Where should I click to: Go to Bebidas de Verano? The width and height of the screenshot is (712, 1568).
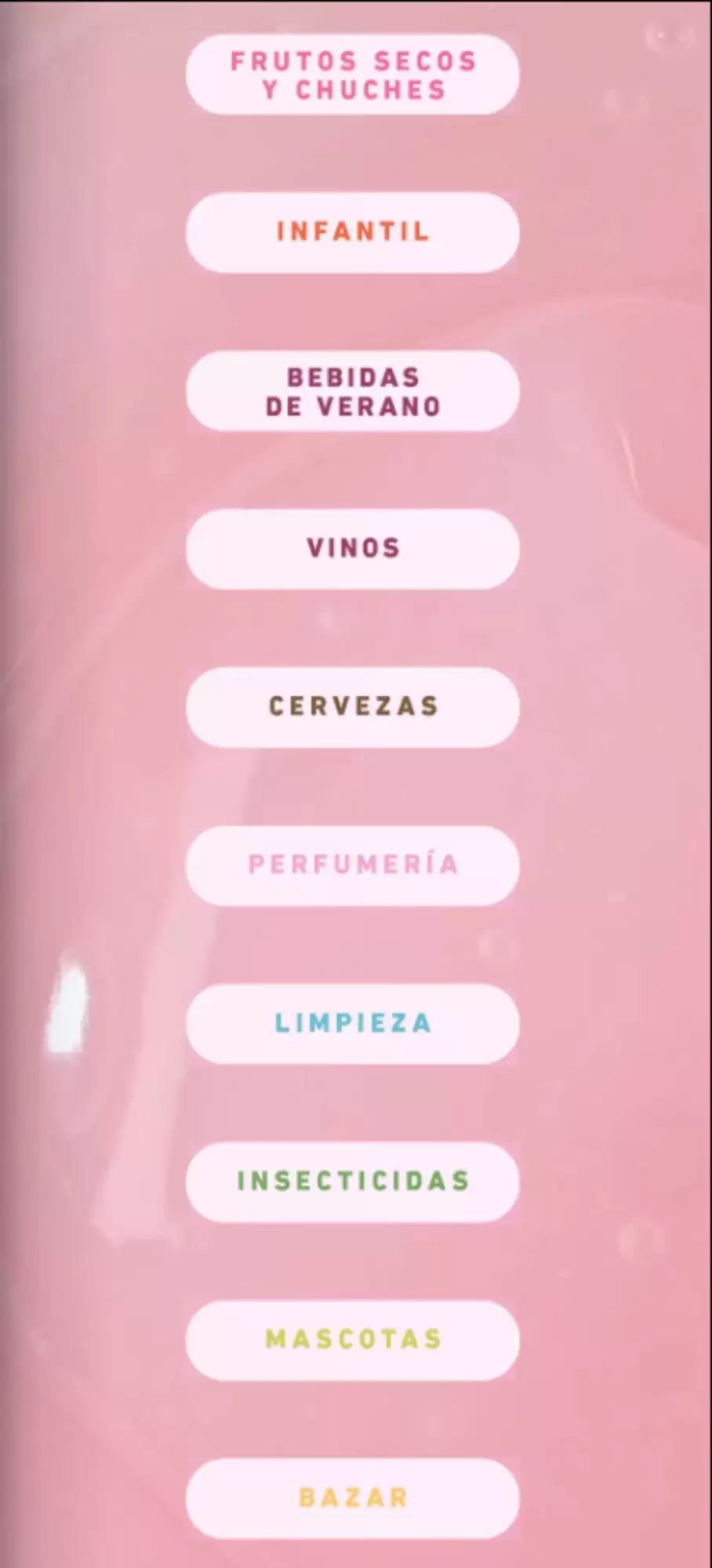point(352,391)
